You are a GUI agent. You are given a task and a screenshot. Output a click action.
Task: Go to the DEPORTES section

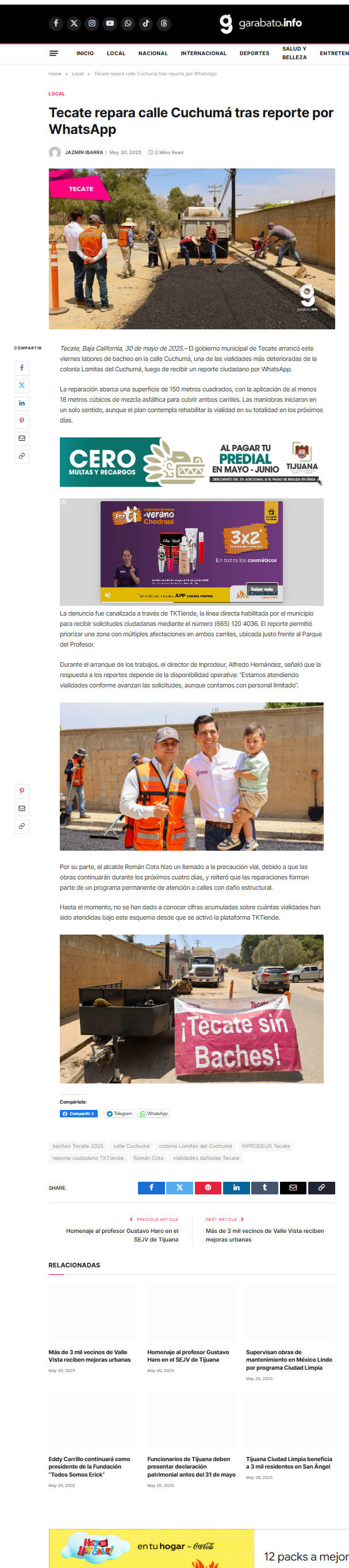[x=254, y=53]
